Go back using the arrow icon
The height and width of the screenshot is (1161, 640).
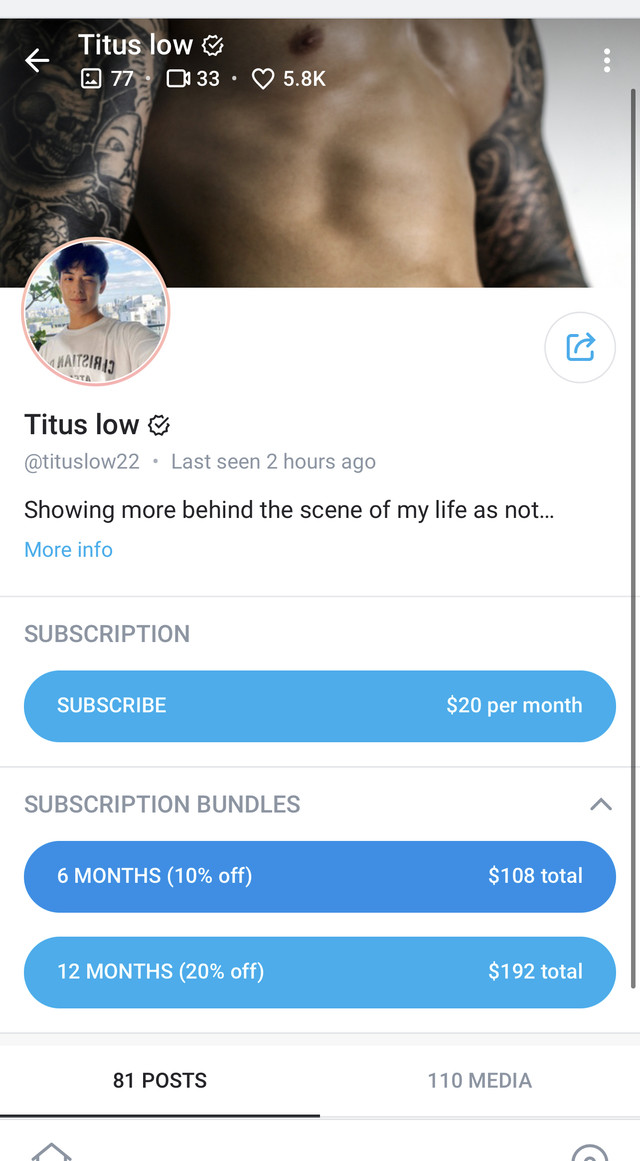(37, 61)
